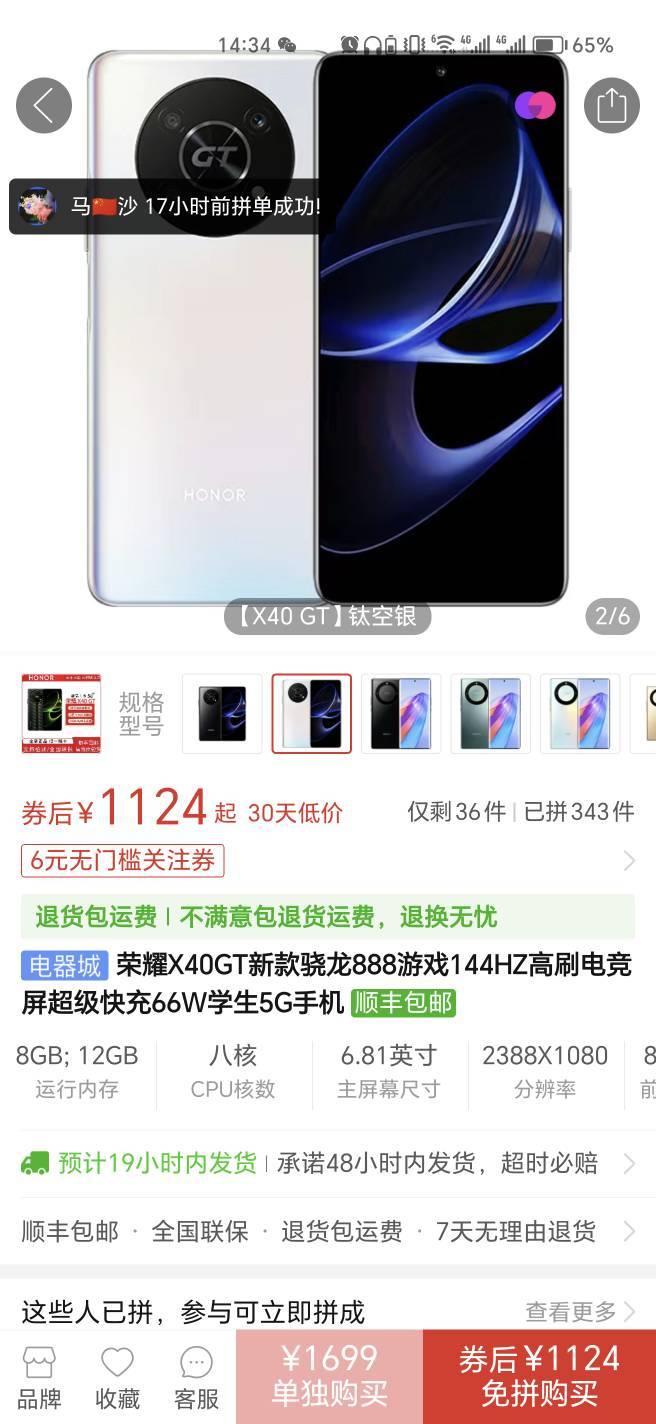Select the highlighted silver X40 GT thumbnail
The width and height of the screenshot is (656, 1424).
pyautogui.click(x=312, y=713)
